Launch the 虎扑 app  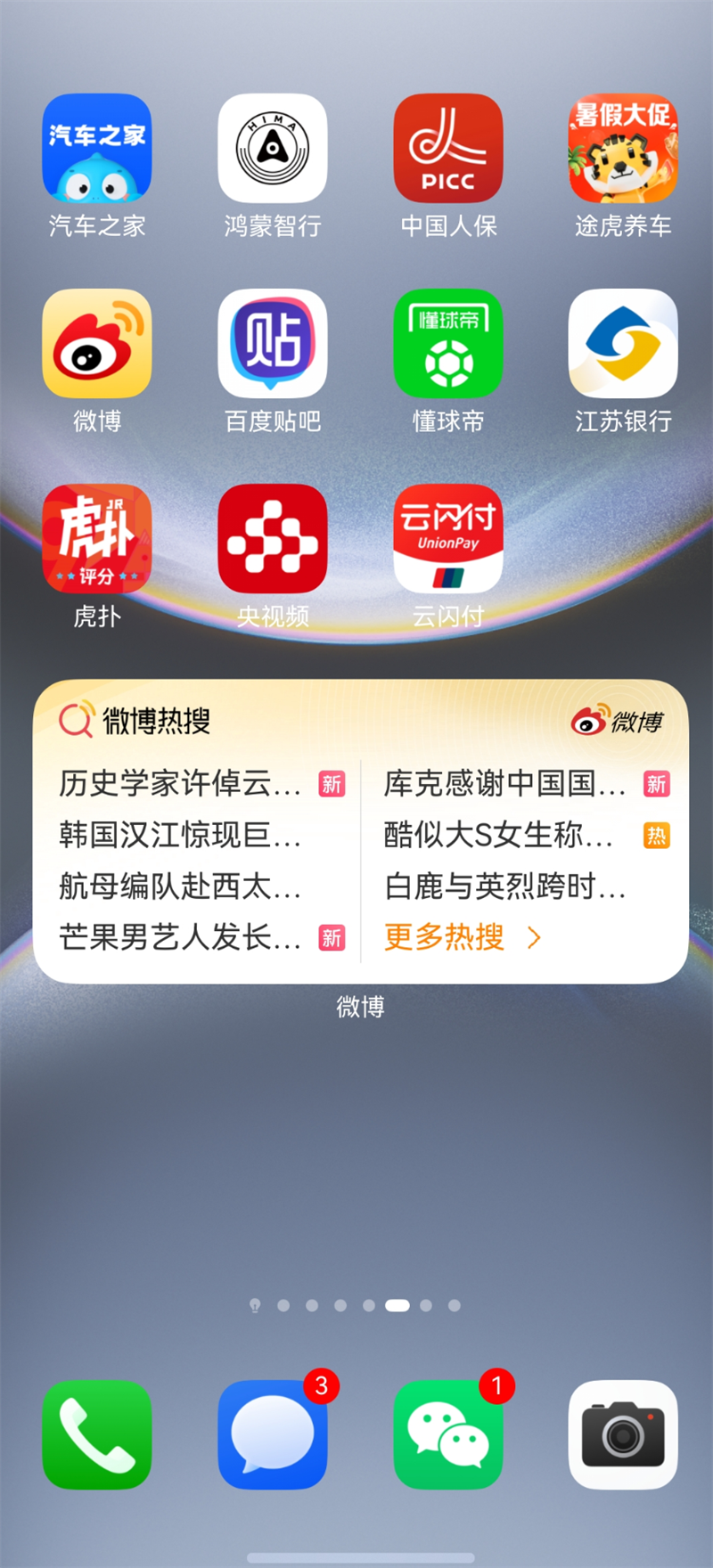[96, 538]
